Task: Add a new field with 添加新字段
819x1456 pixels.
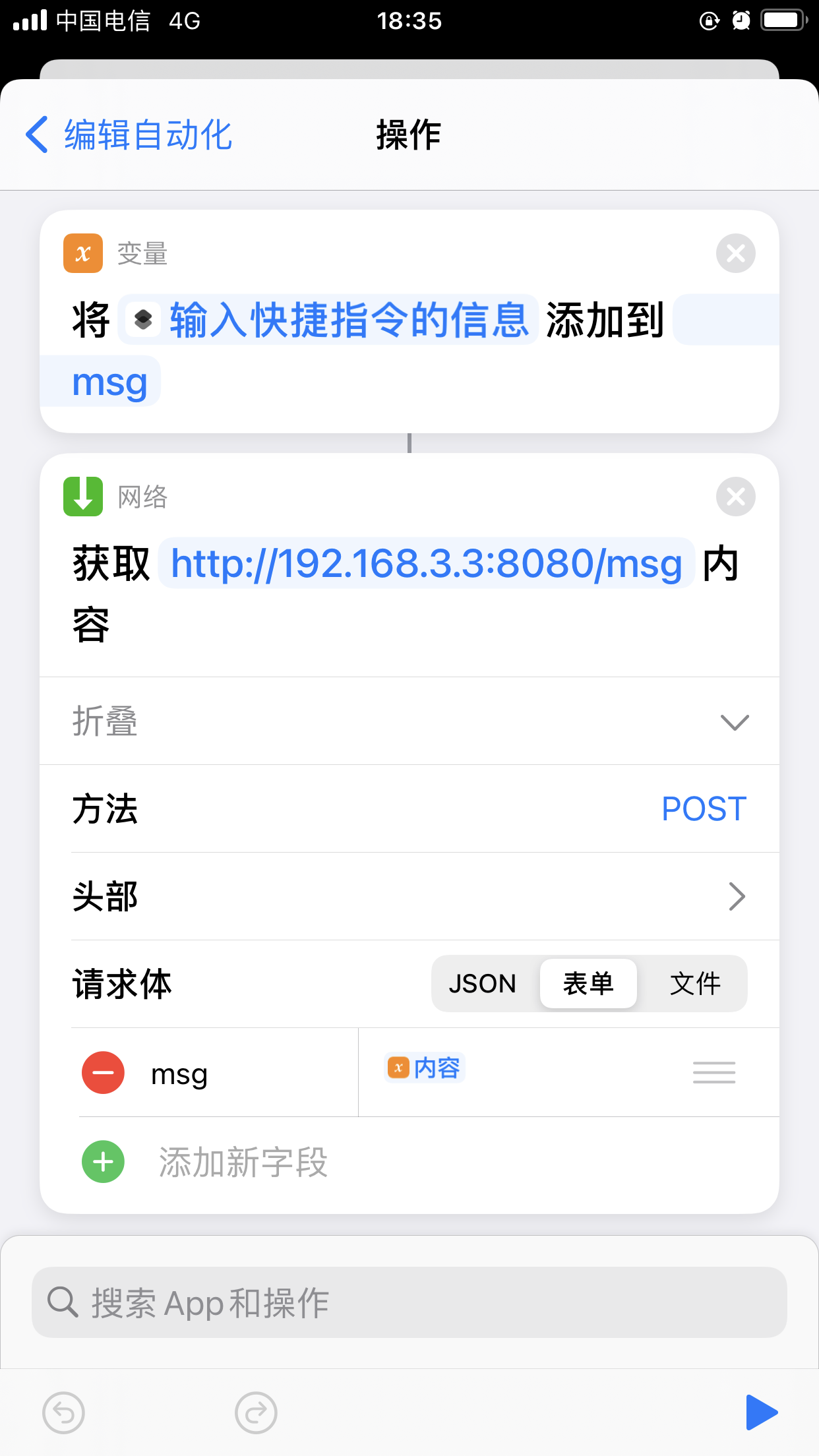Action: [x=243, y=1162]
